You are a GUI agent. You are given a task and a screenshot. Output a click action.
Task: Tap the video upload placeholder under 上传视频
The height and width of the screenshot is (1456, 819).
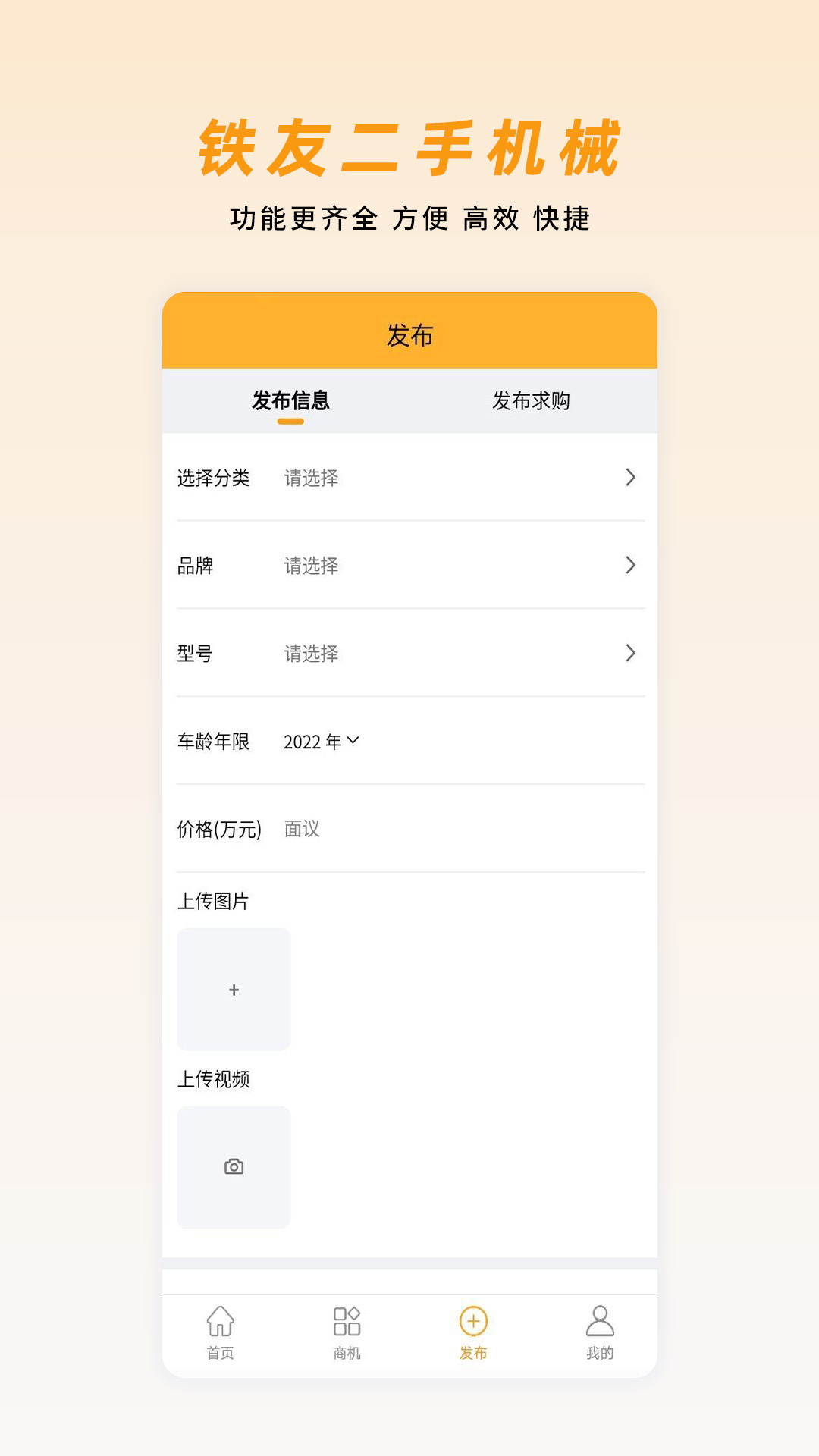pos(234,1166)
